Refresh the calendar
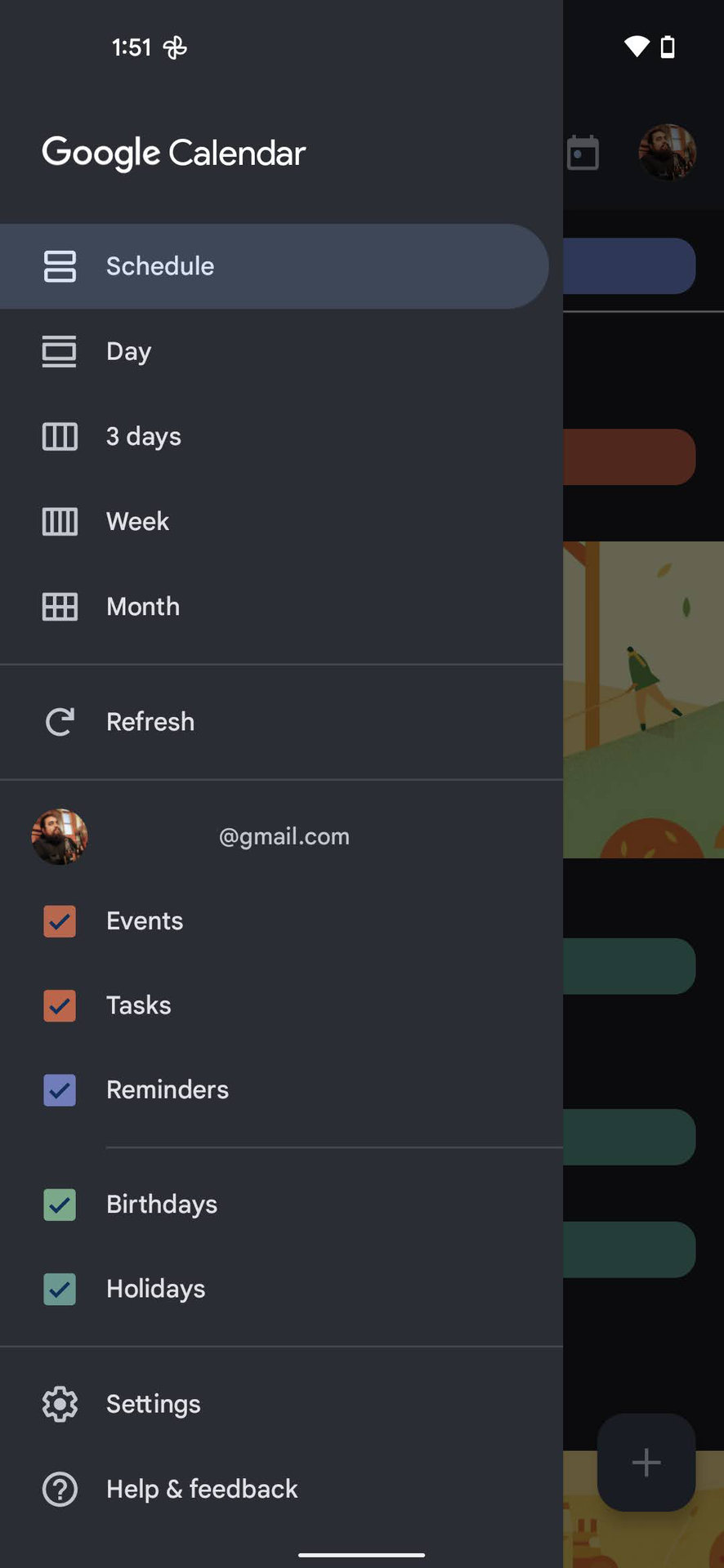This screenshot has width=724, height=1568. [150, 722]
